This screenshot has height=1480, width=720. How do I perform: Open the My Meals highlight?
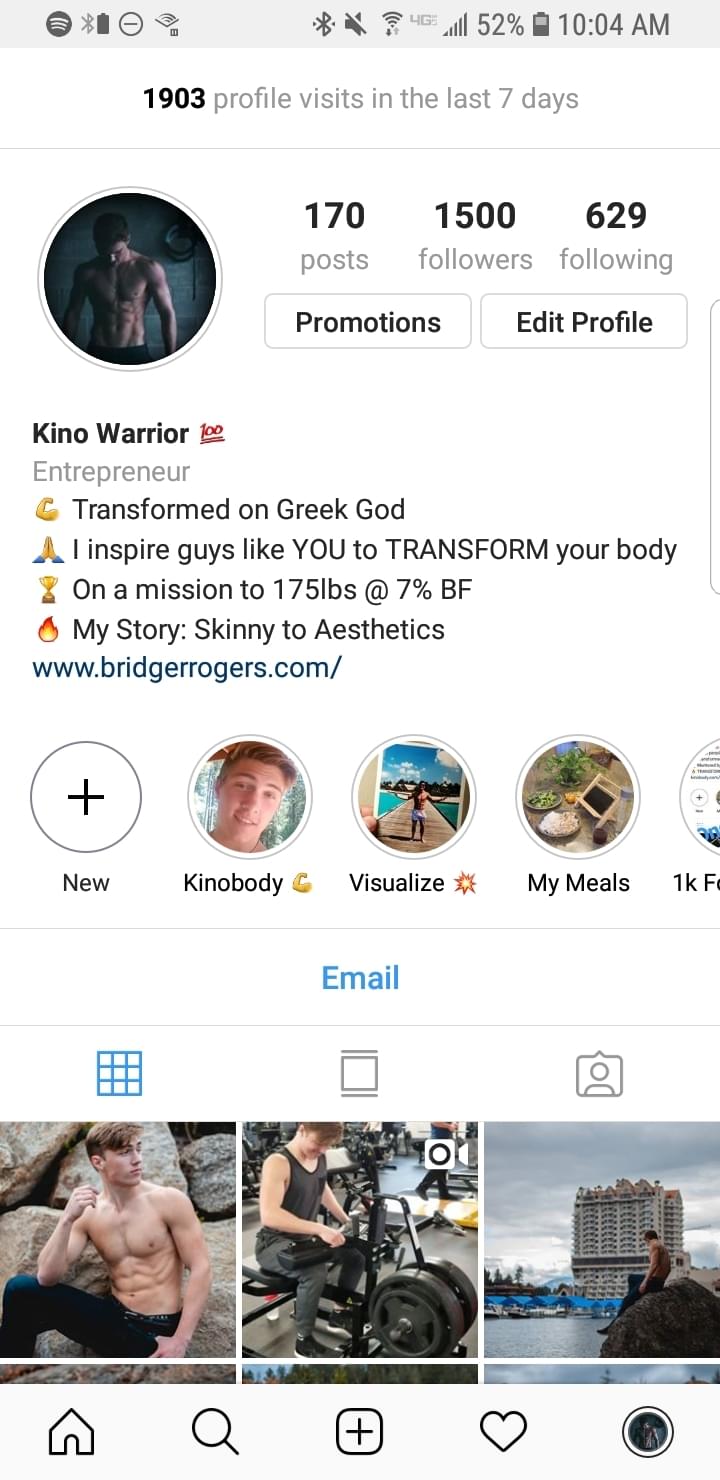coord(578,797)
